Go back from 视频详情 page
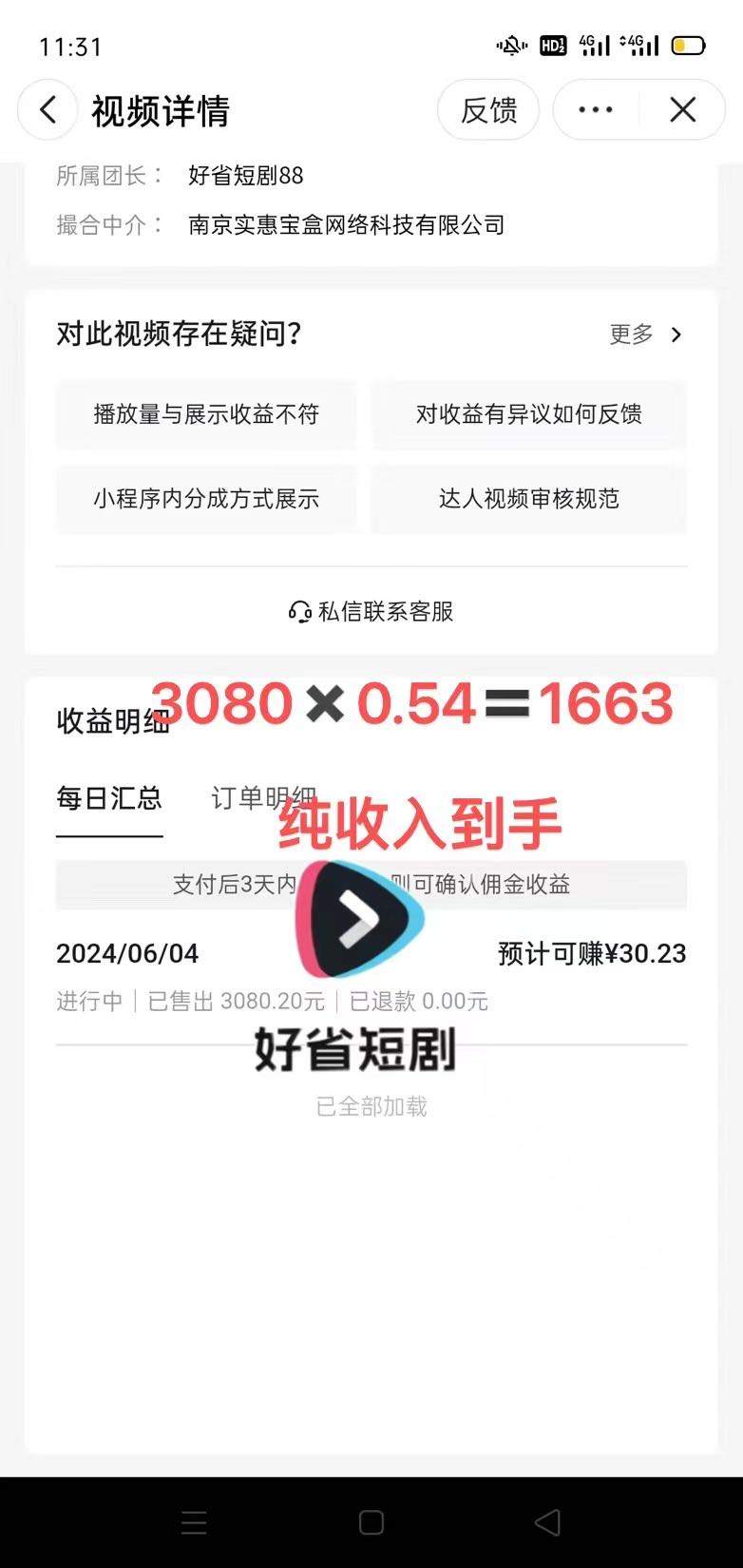 48,110
